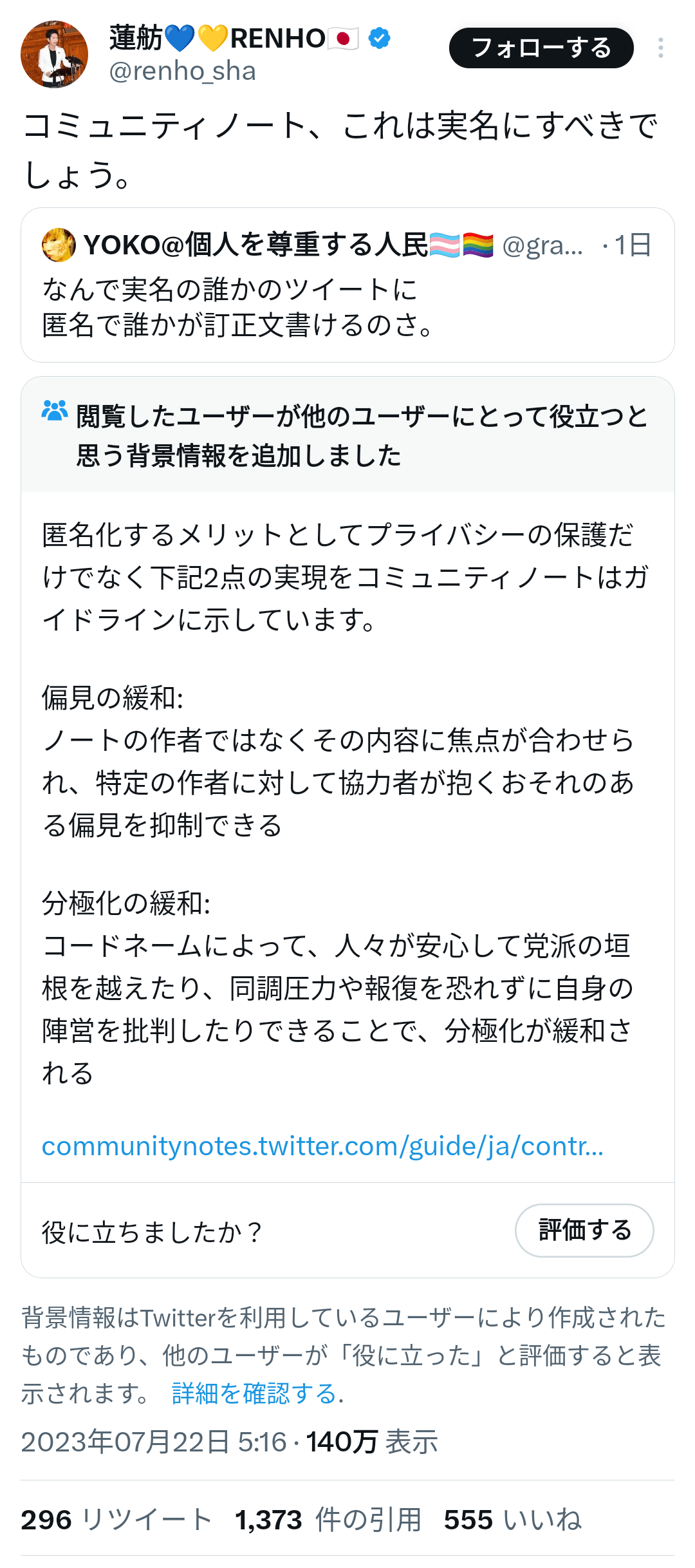The width and height of the screenshot is (695, 1568).
Task: View the 1,373 件の引用 list
Action: (328, 1519)
